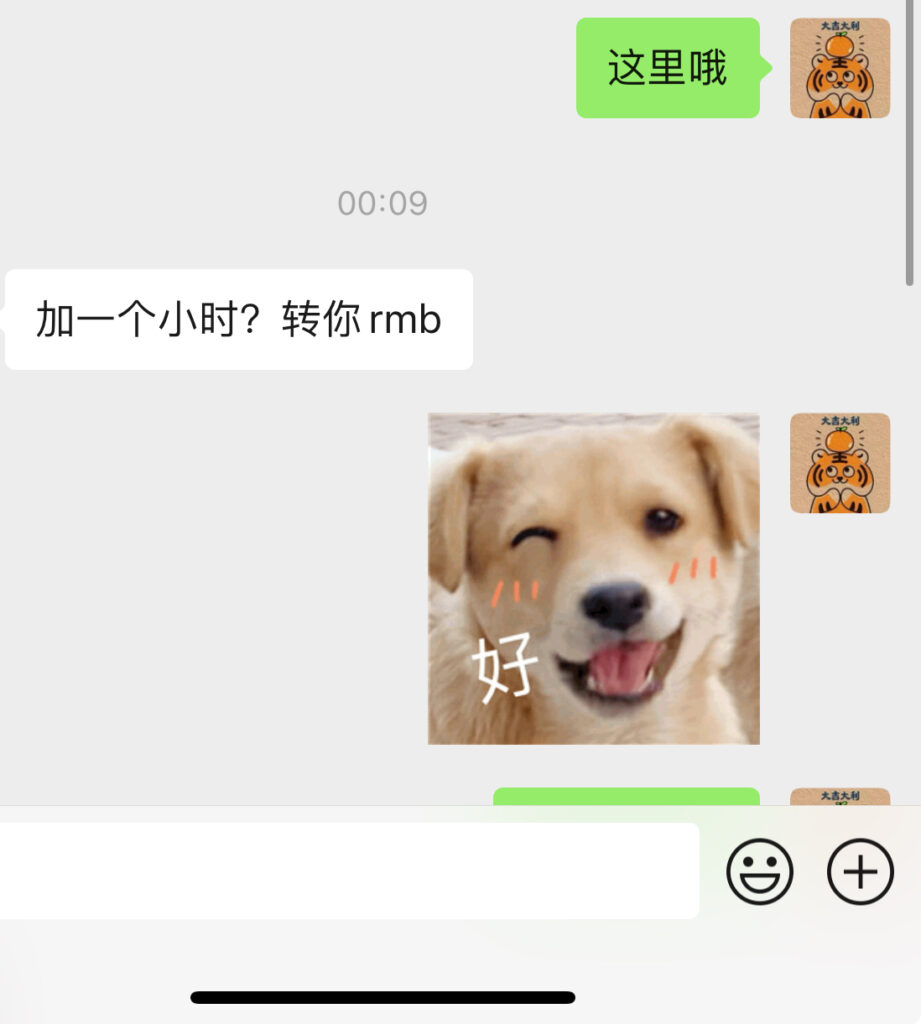Viewport: 921px width, 1024px height.
Task: Open the emoji sticker panel
Action: pos(759,871)
